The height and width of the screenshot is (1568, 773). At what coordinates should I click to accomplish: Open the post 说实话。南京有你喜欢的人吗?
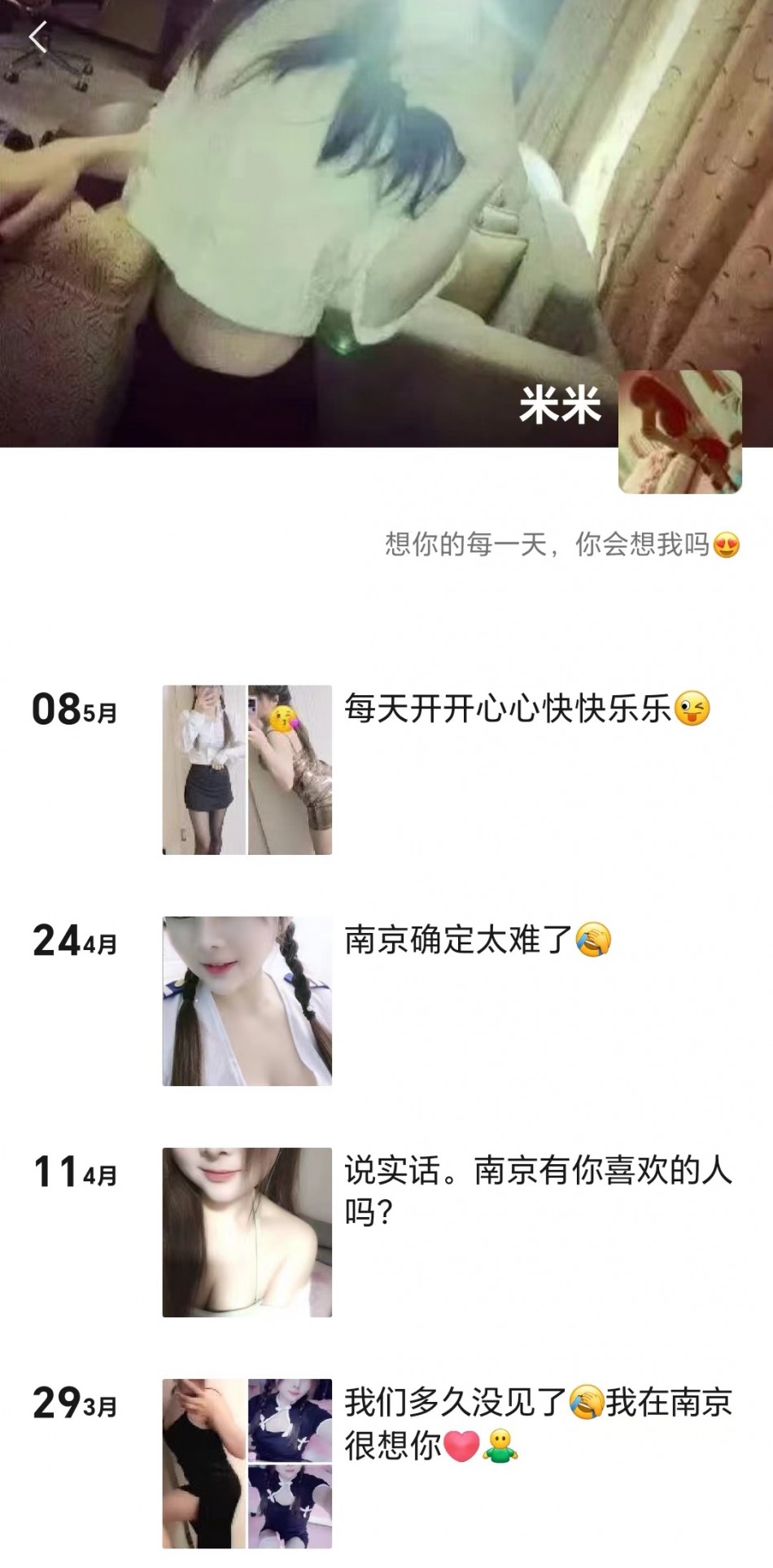tap(537, 1192)
